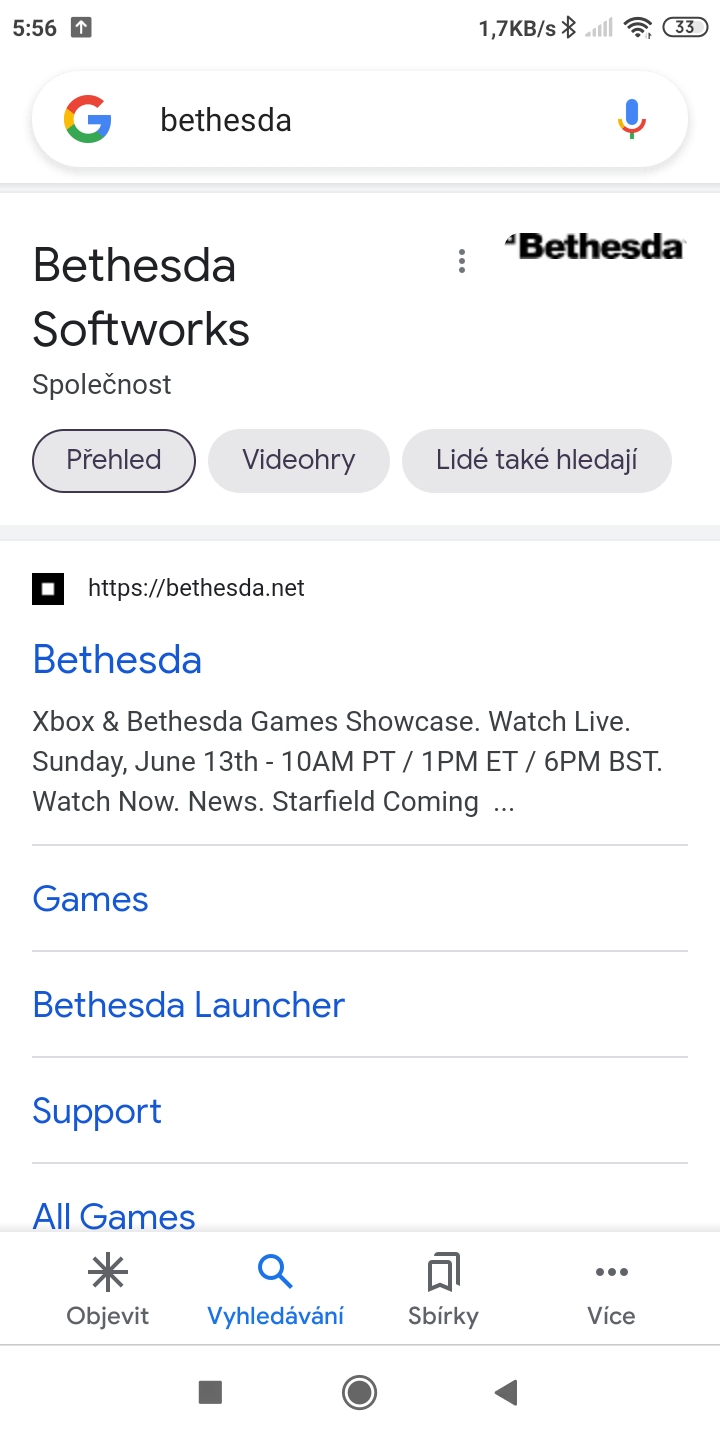Switch to the Videohry chip
This screenshot has height=1440, width=720.
[298, 460]
